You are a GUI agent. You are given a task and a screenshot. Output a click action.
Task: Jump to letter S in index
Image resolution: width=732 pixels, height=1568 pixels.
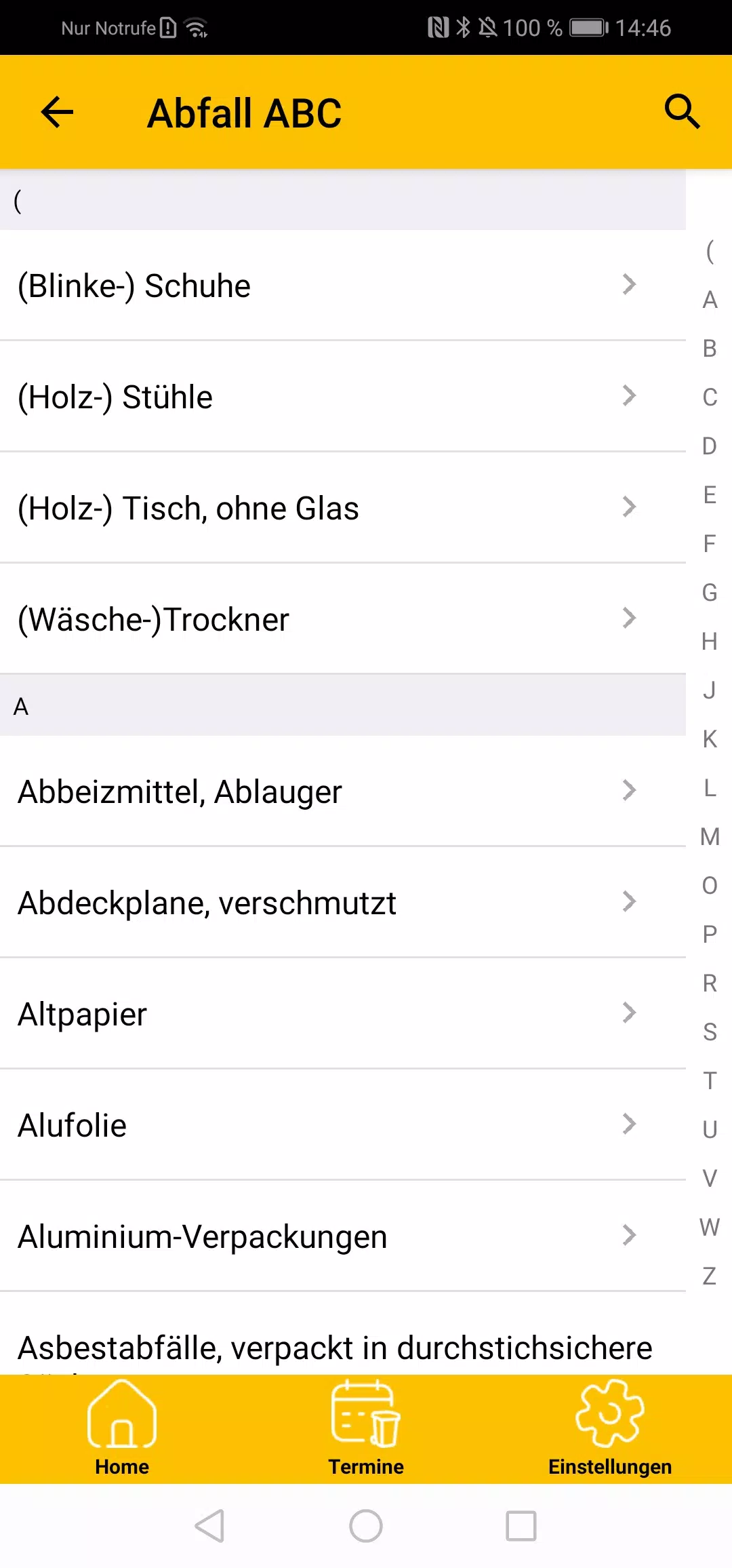pos(710,1032)
